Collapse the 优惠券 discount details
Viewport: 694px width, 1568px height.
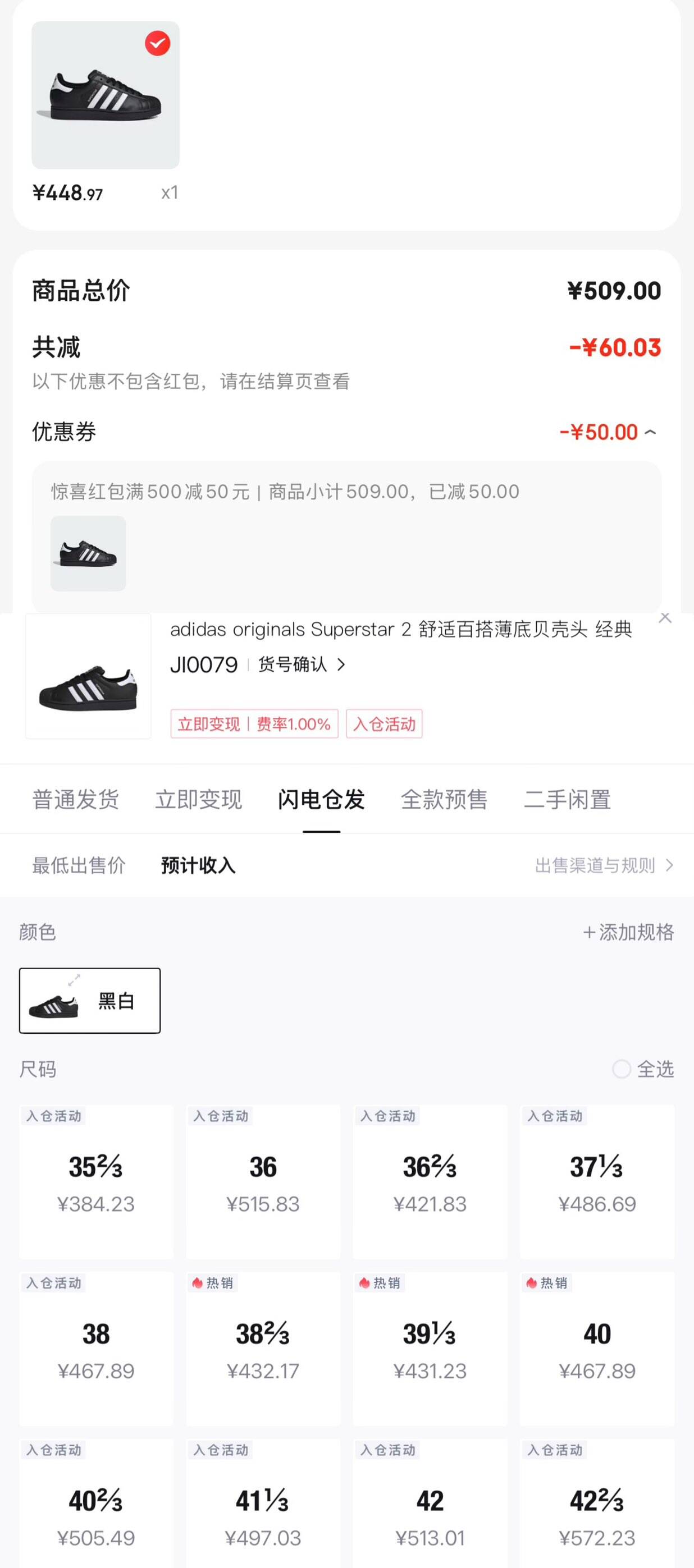(x=650, y=432)
